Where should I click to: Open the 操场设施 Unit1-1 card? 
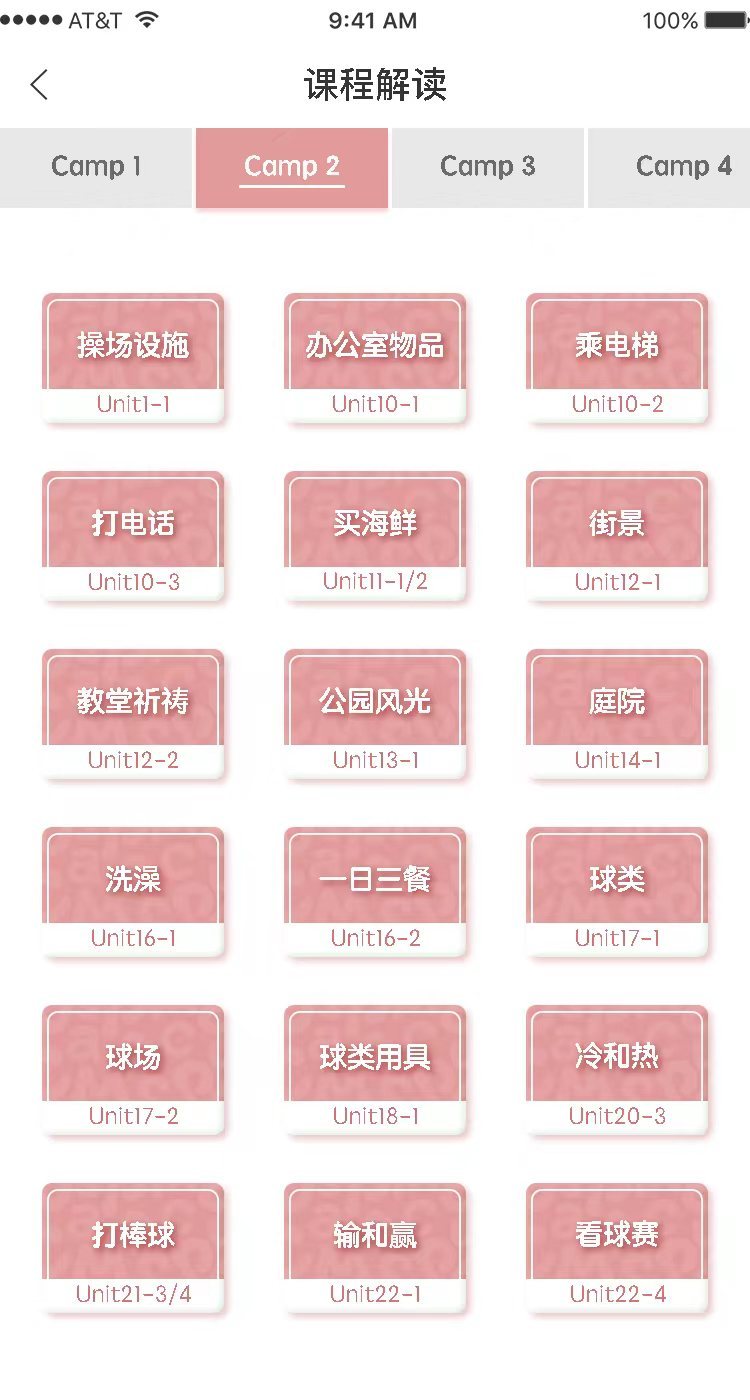click(x=133, y=358)
